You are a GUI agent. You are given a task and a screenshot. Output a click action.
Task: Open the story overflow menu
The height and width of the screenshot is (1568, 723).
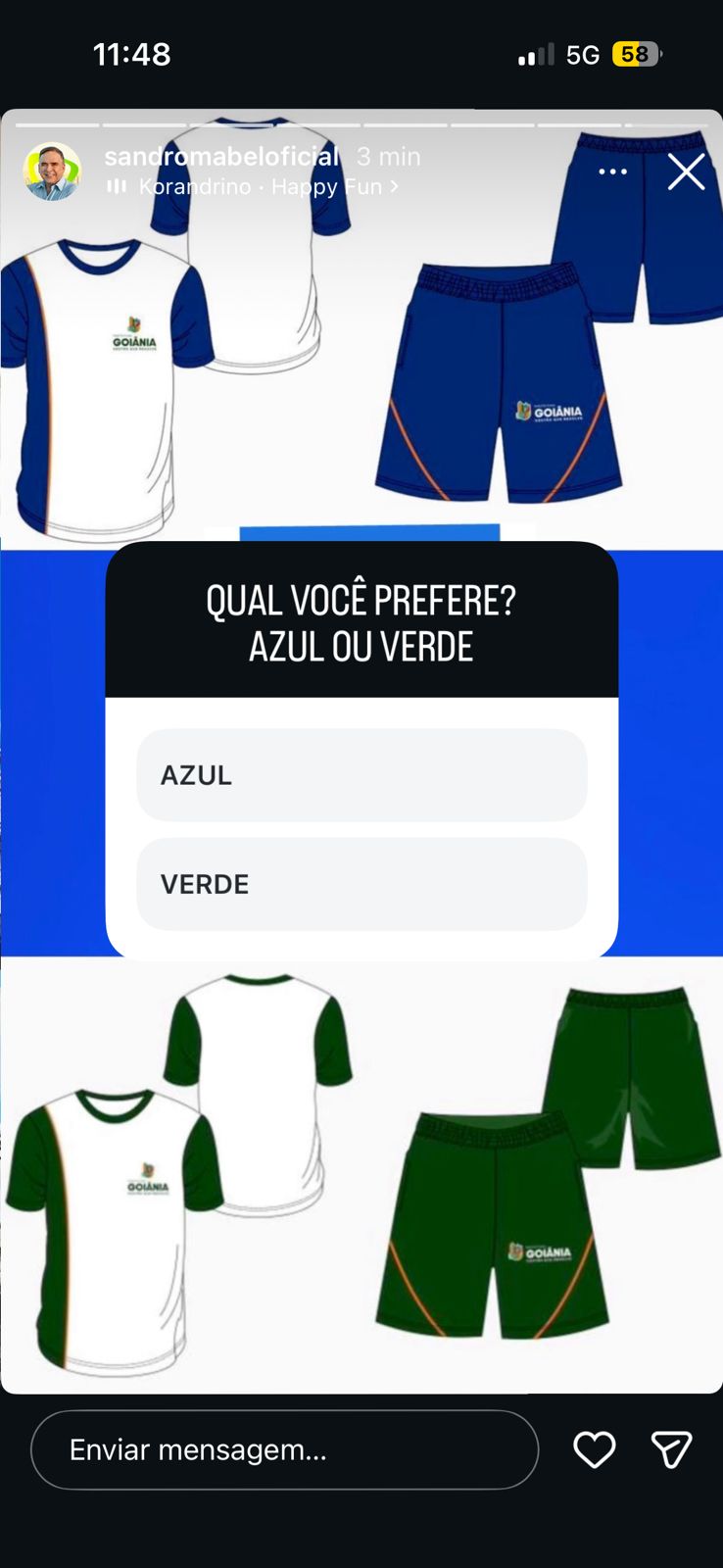(612, 171)
